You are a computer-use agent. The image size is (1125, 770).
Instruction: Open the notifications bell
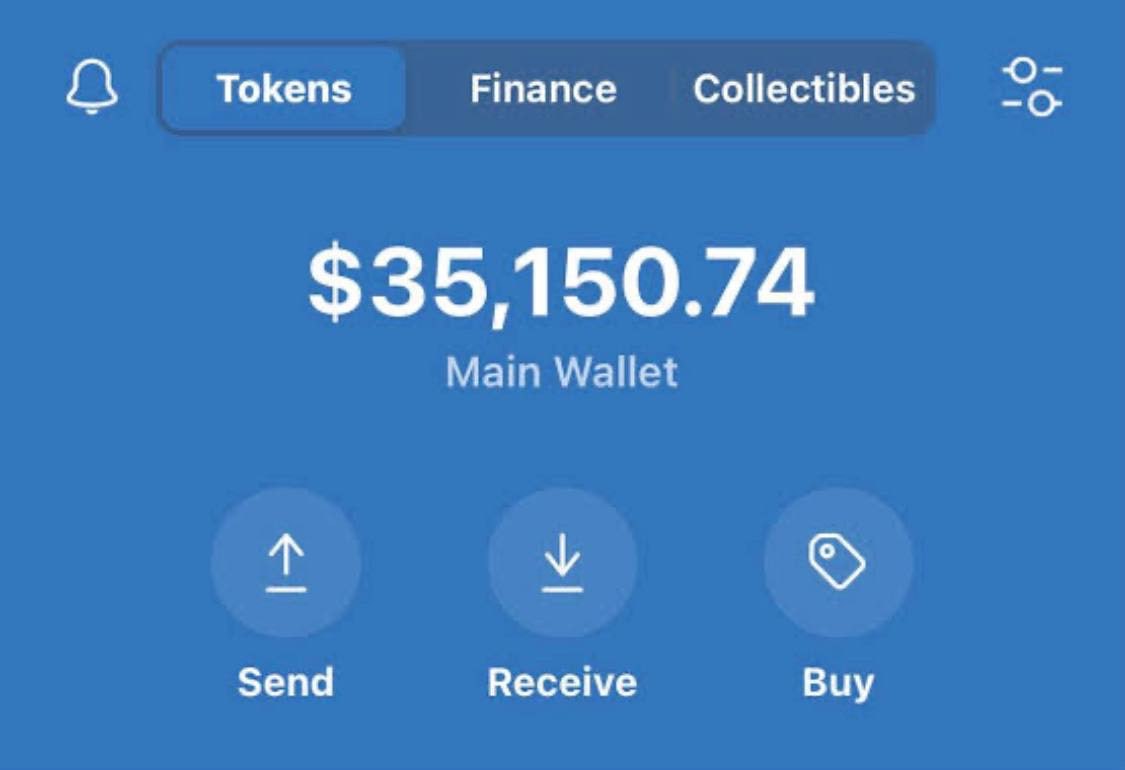(x=92, y=88)
